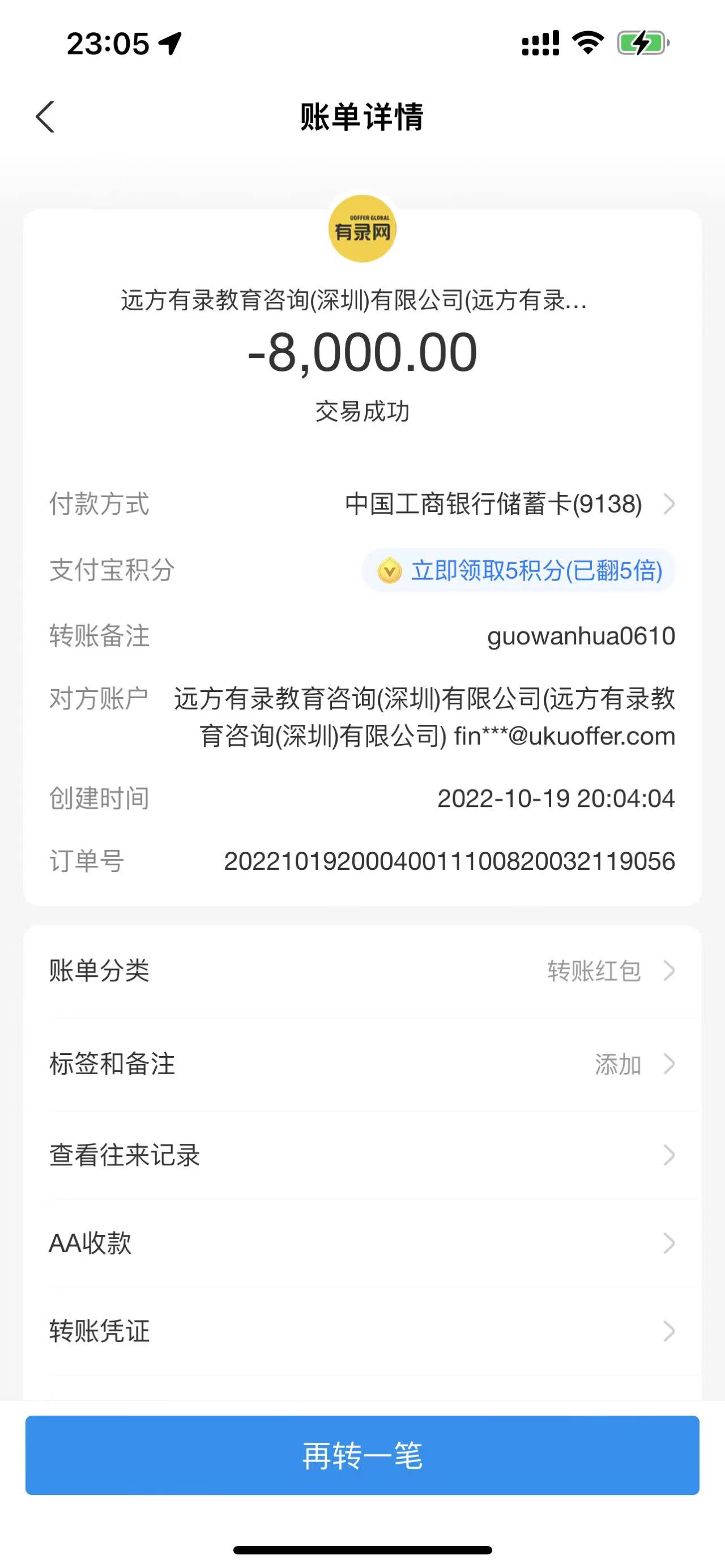Screen dimensions: 725x1568
Task: Claim the 立即领取5积分 Alipay points
Action: [519, 571]
